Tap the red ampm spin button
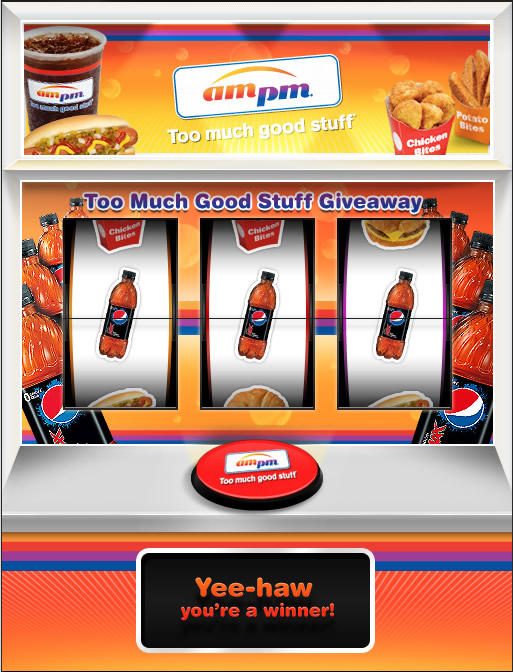 pyautogui.click(x=256, y=474)
